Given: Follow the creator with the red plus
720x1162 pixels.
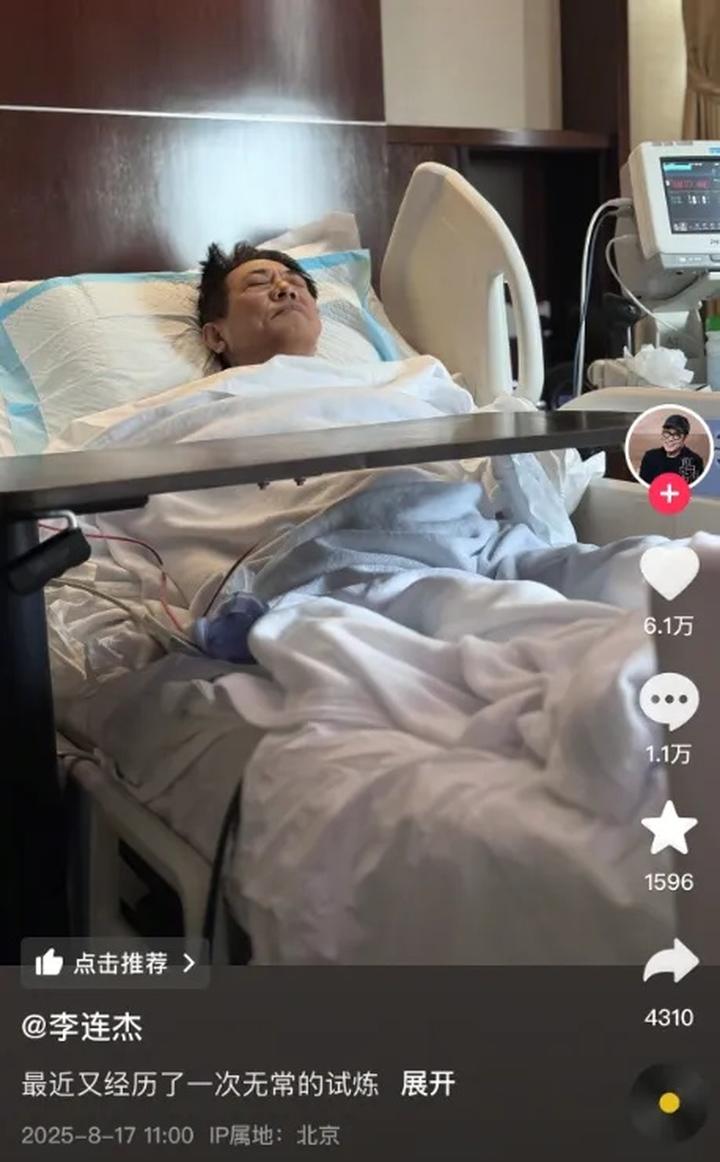Looking at the screenshot, I should click(669, 494).
